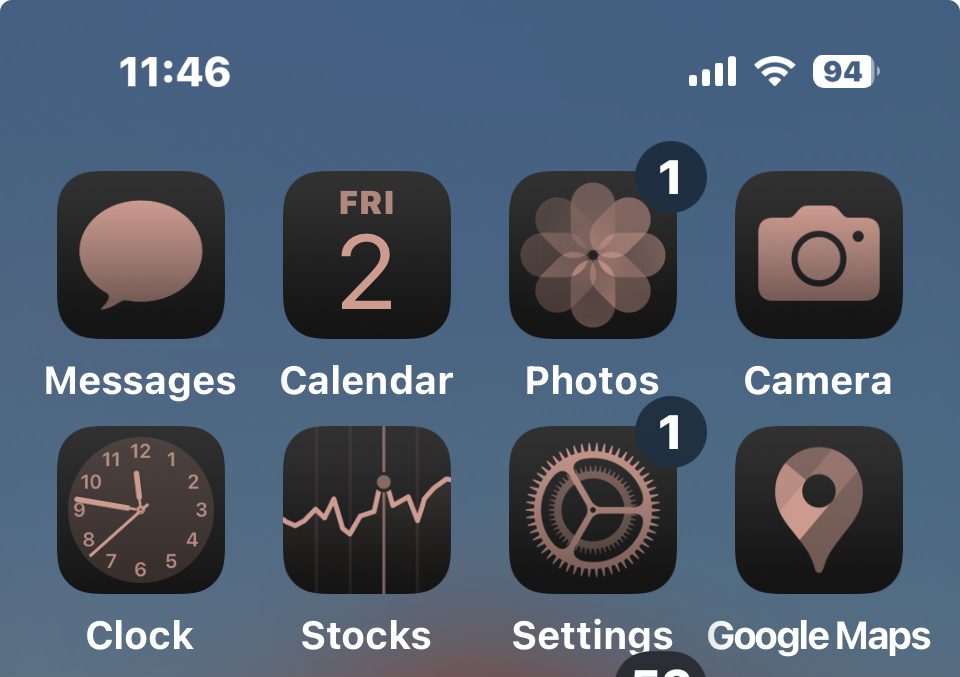Open the Stocks app
This screenshot has height=677, width=960.
(x=367, y=510)
